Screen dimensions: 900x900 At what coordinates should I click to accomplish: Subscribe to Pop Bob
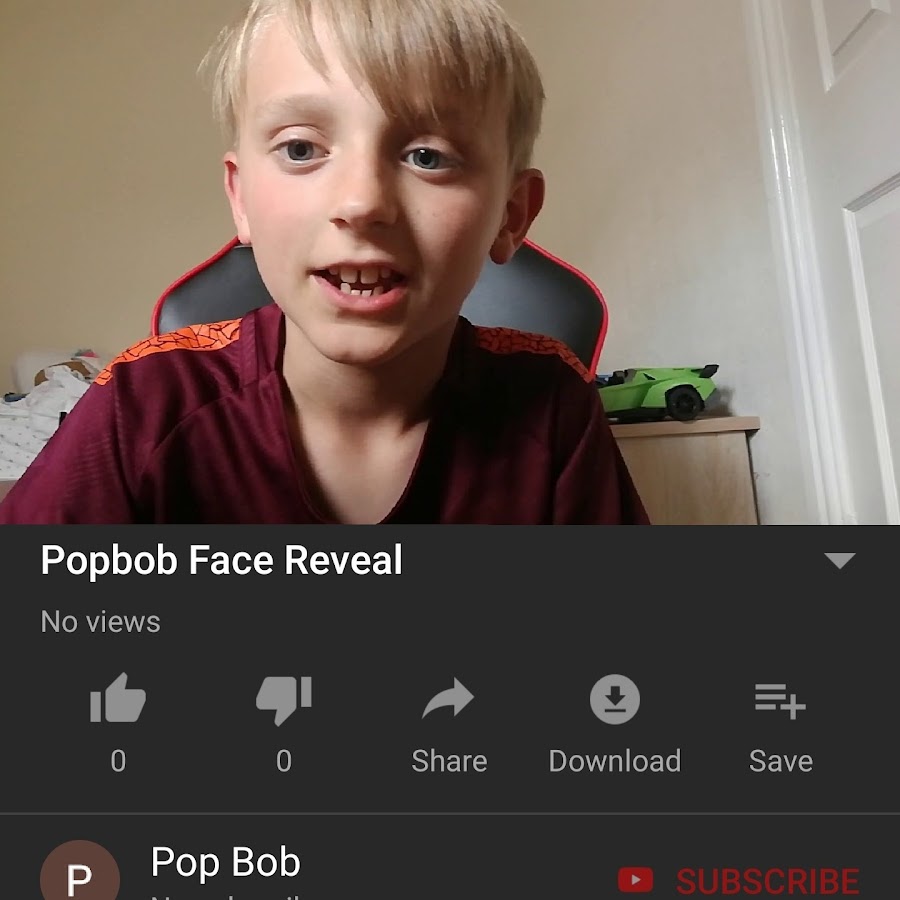pos(739,879)
